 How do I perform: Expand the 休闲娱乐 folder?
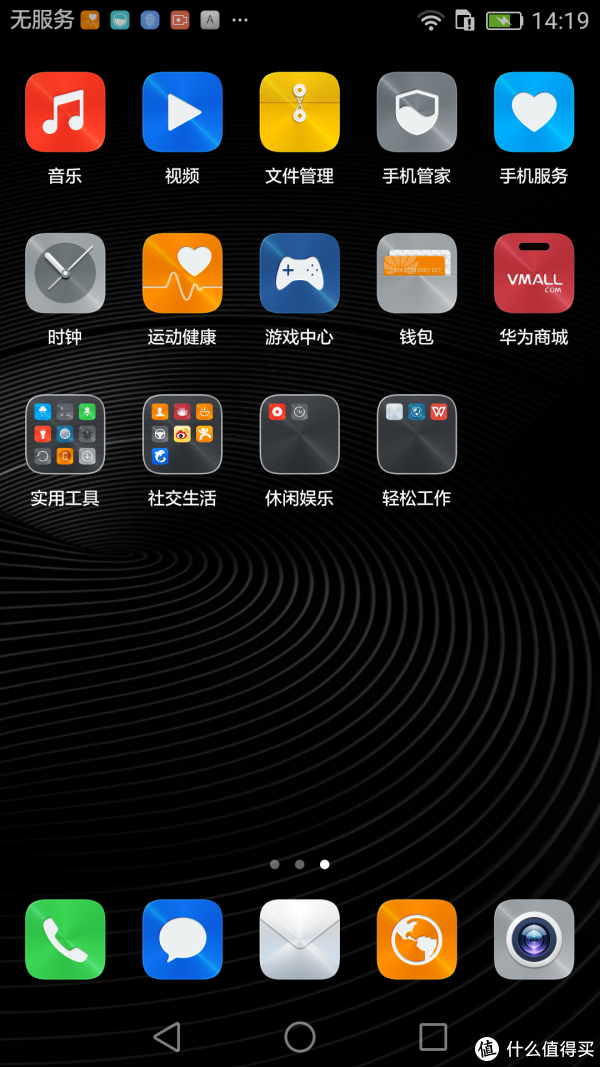[x=299, y=434]
